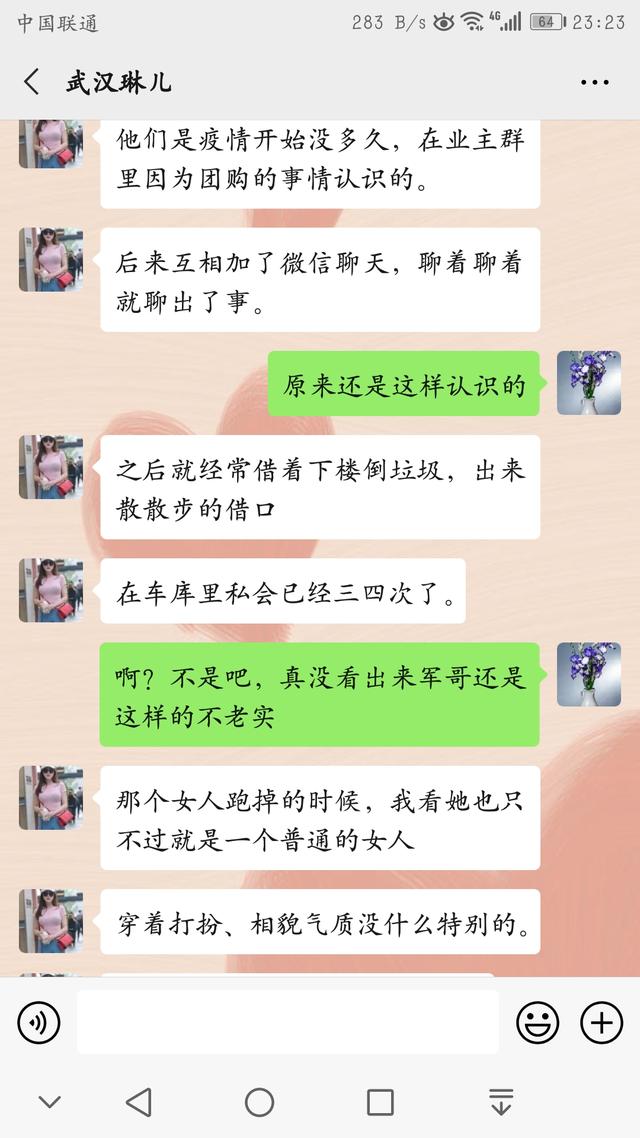Screen dimensions: 640x1138
Task: Open my flower avatar beside 原来还是这样认识的
Action: [588, 383]
